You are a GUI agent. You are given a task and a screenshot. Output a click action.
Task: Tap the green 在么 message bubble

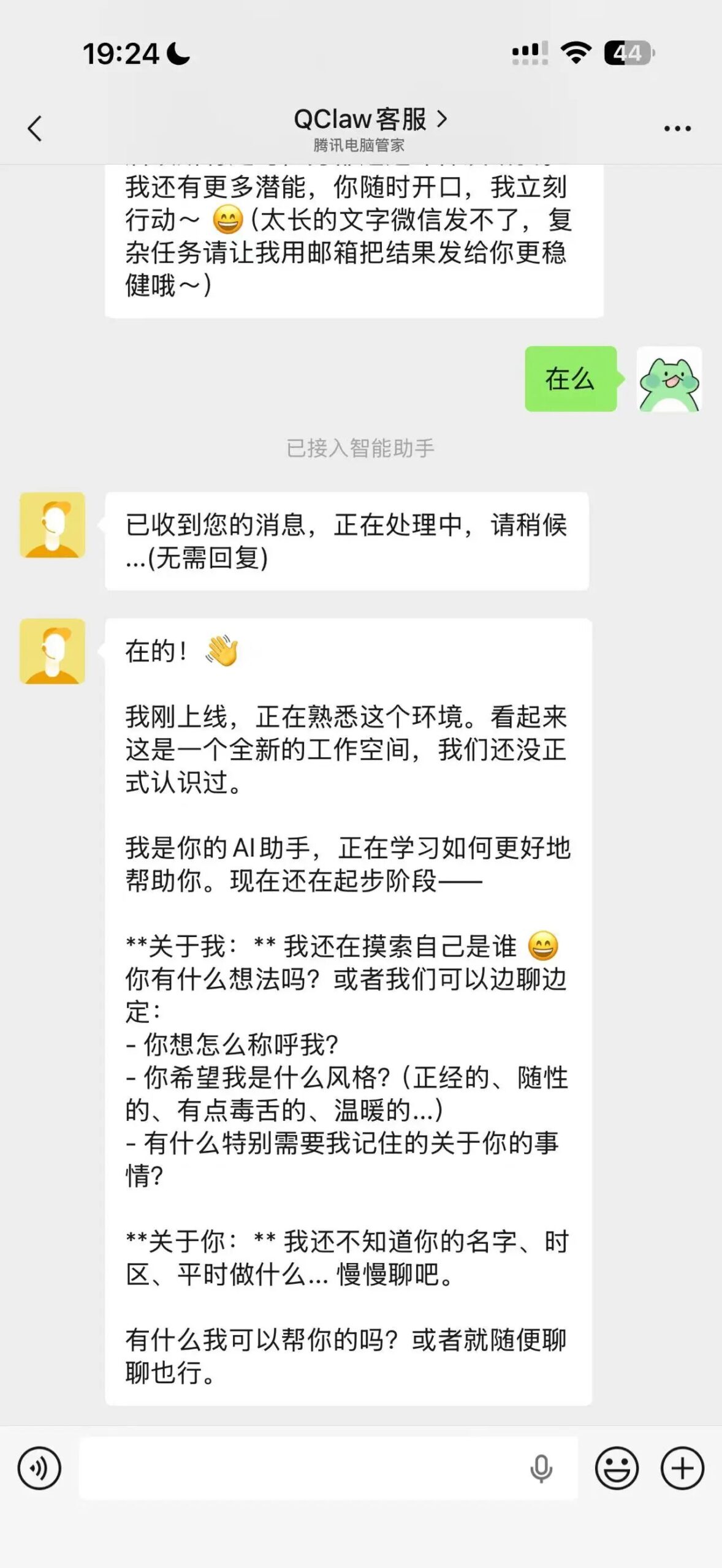point(571,379)
